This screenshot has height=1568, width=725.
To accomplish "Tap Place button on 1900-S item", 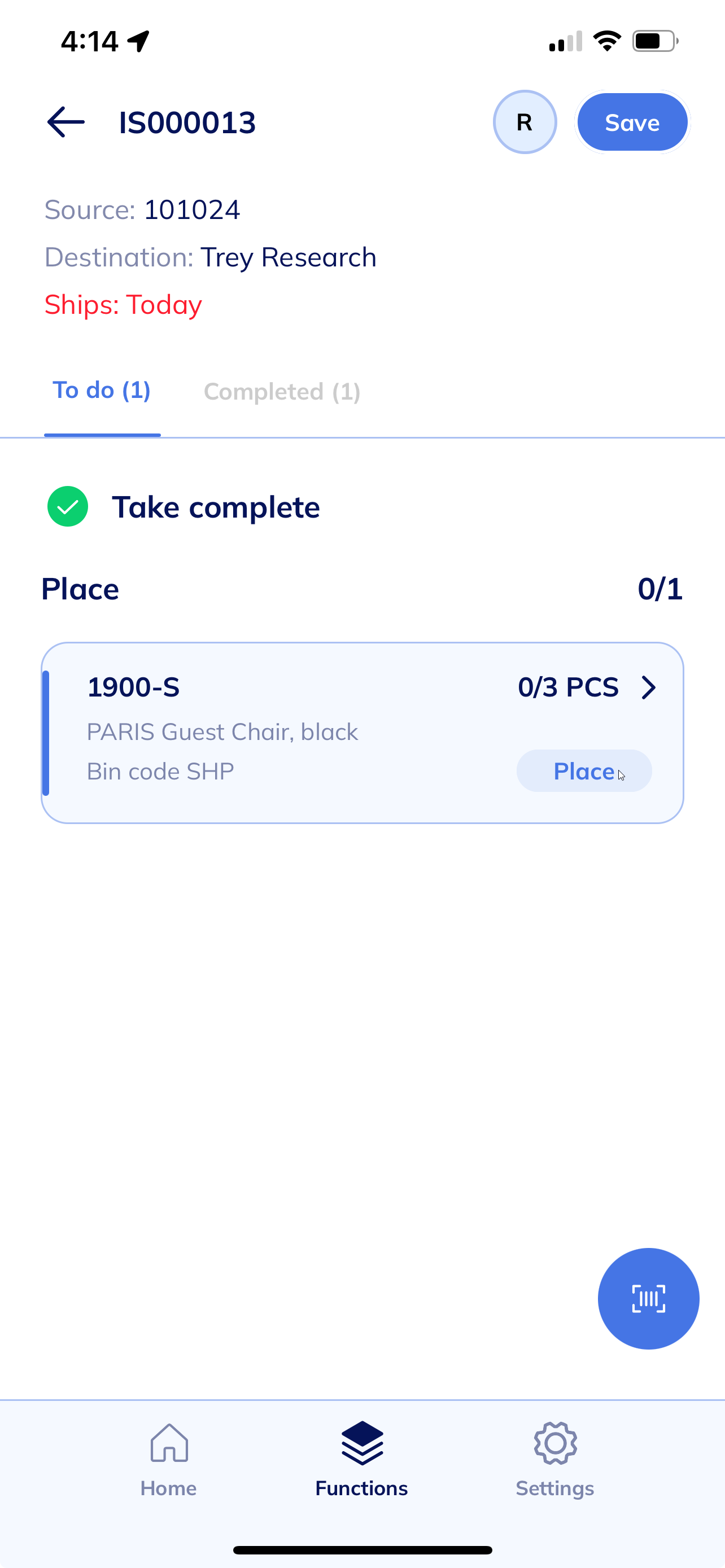I will point(584,770).
